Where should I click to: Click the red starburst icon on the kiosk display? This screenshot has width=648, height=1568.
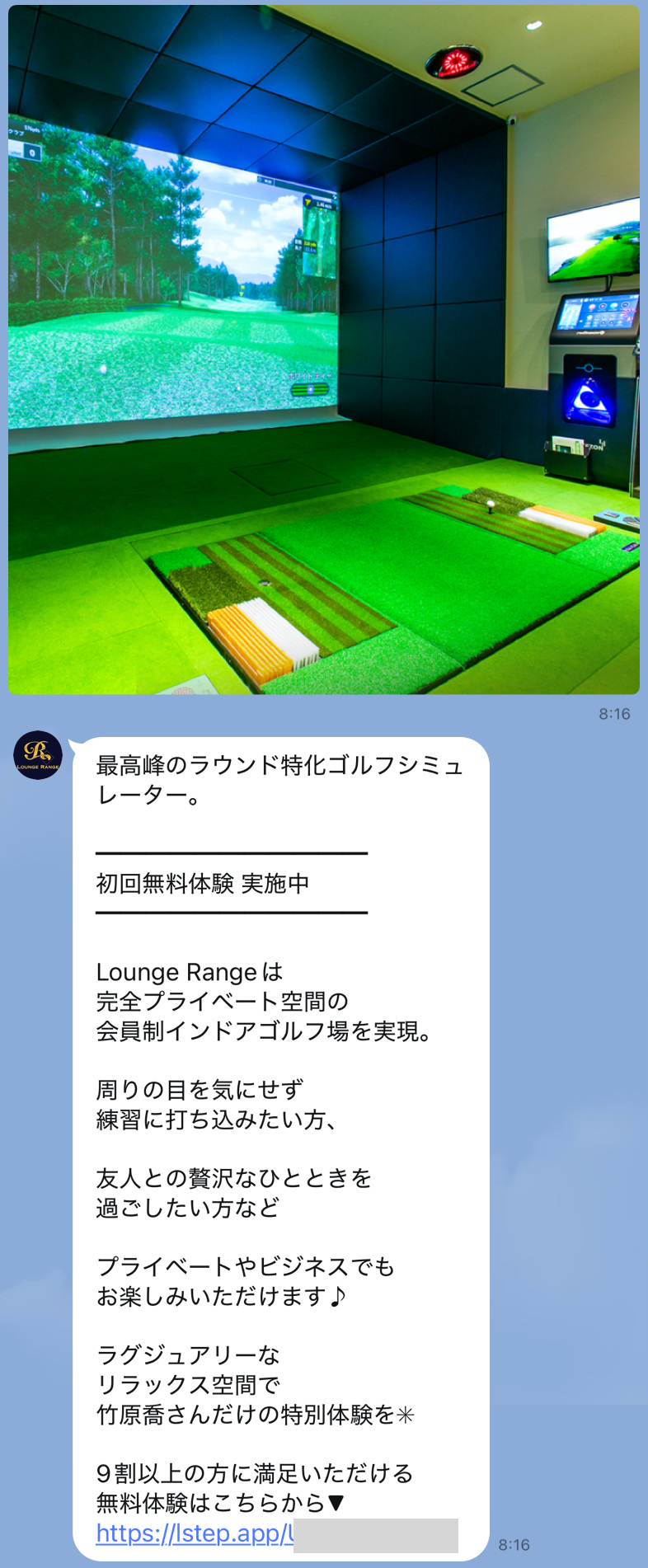(x=628, y=312)
